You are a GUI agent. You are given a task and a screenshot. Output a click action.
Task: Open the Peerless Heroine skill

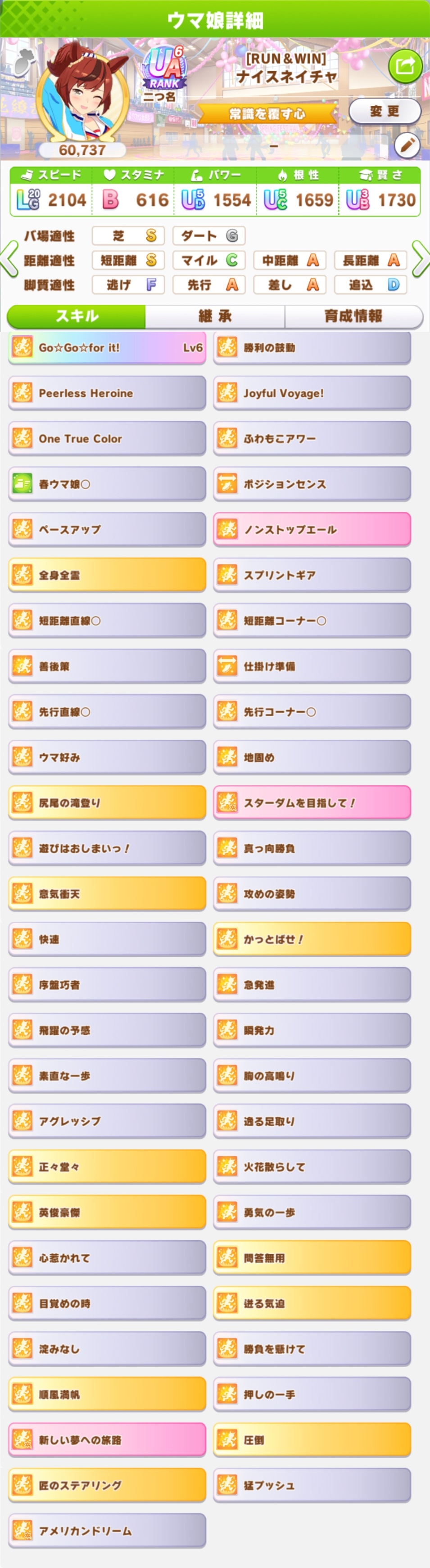tap(107, 393)
